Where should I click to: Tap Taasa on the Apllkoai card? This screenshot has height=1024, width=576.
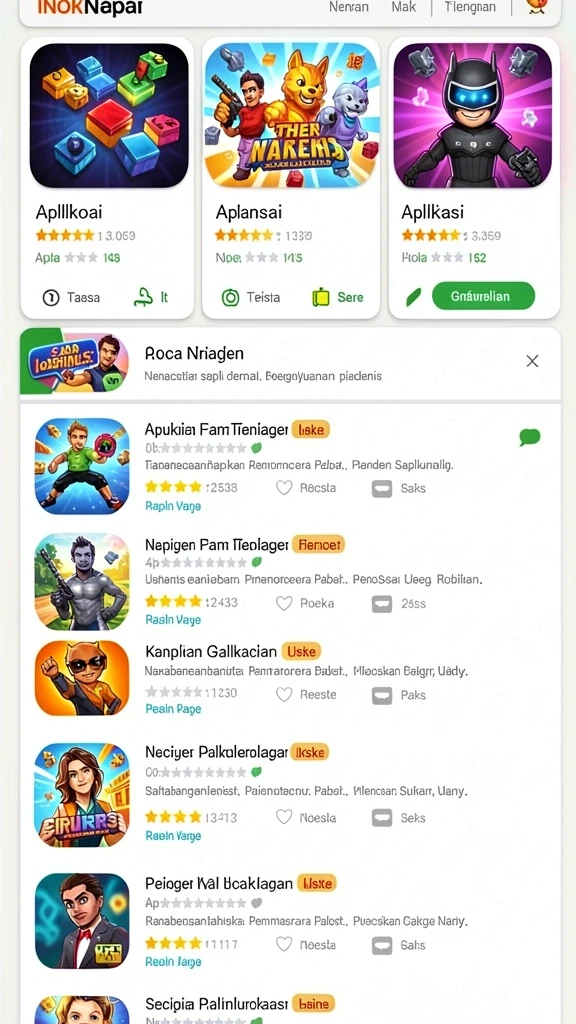(x=71, y=298)
